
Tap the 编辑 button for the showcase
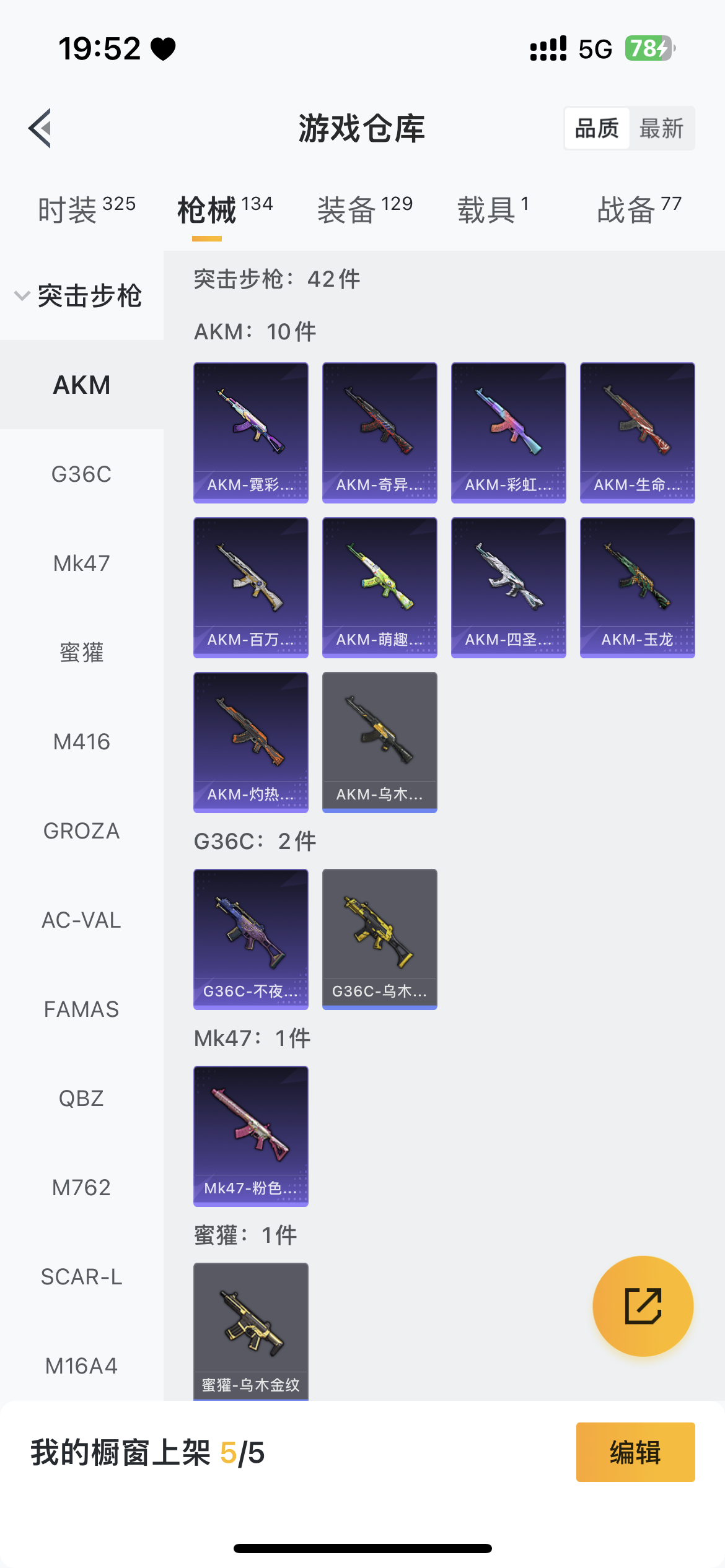pyautogui.click(x=635, y=1452)
